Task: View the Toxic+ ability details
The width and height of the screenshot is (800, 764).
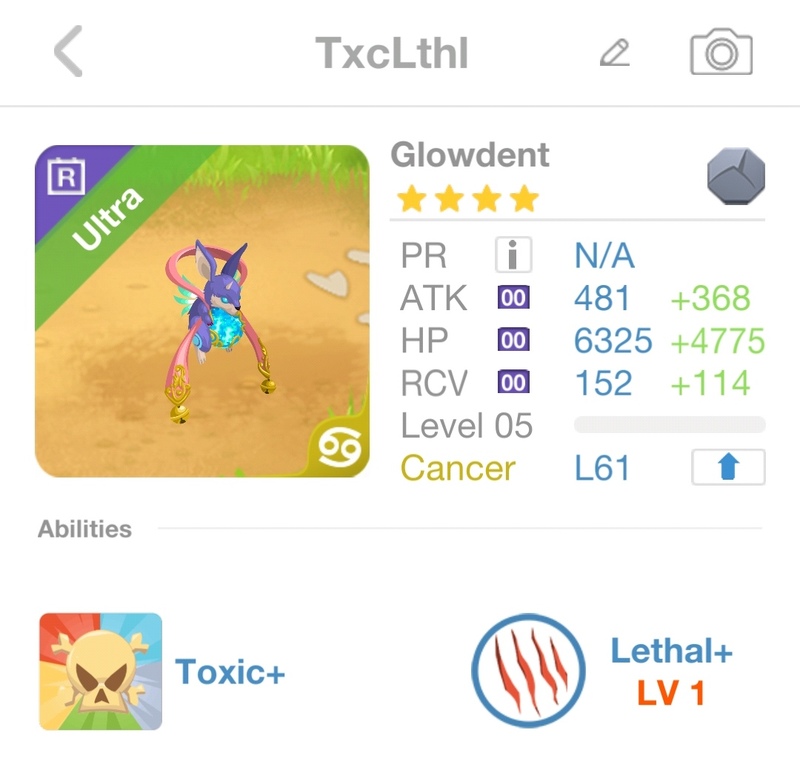Action: (100, 671)
